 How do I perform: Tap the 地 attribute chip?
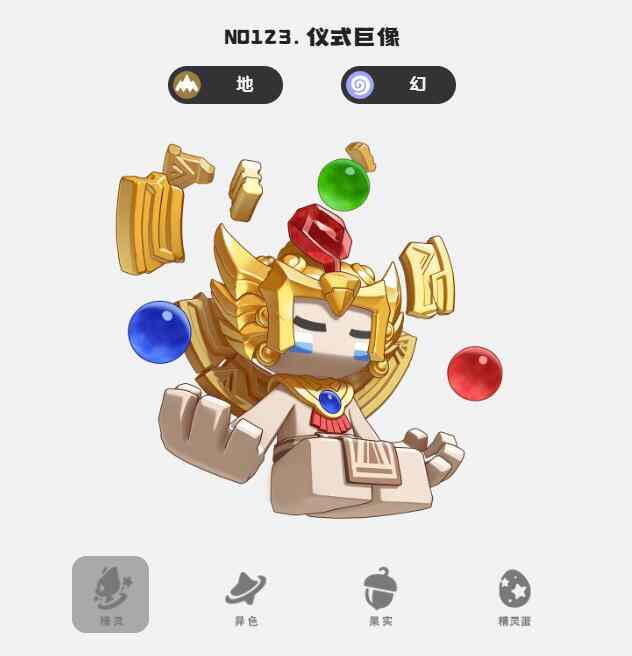click(x=225, y=85)
